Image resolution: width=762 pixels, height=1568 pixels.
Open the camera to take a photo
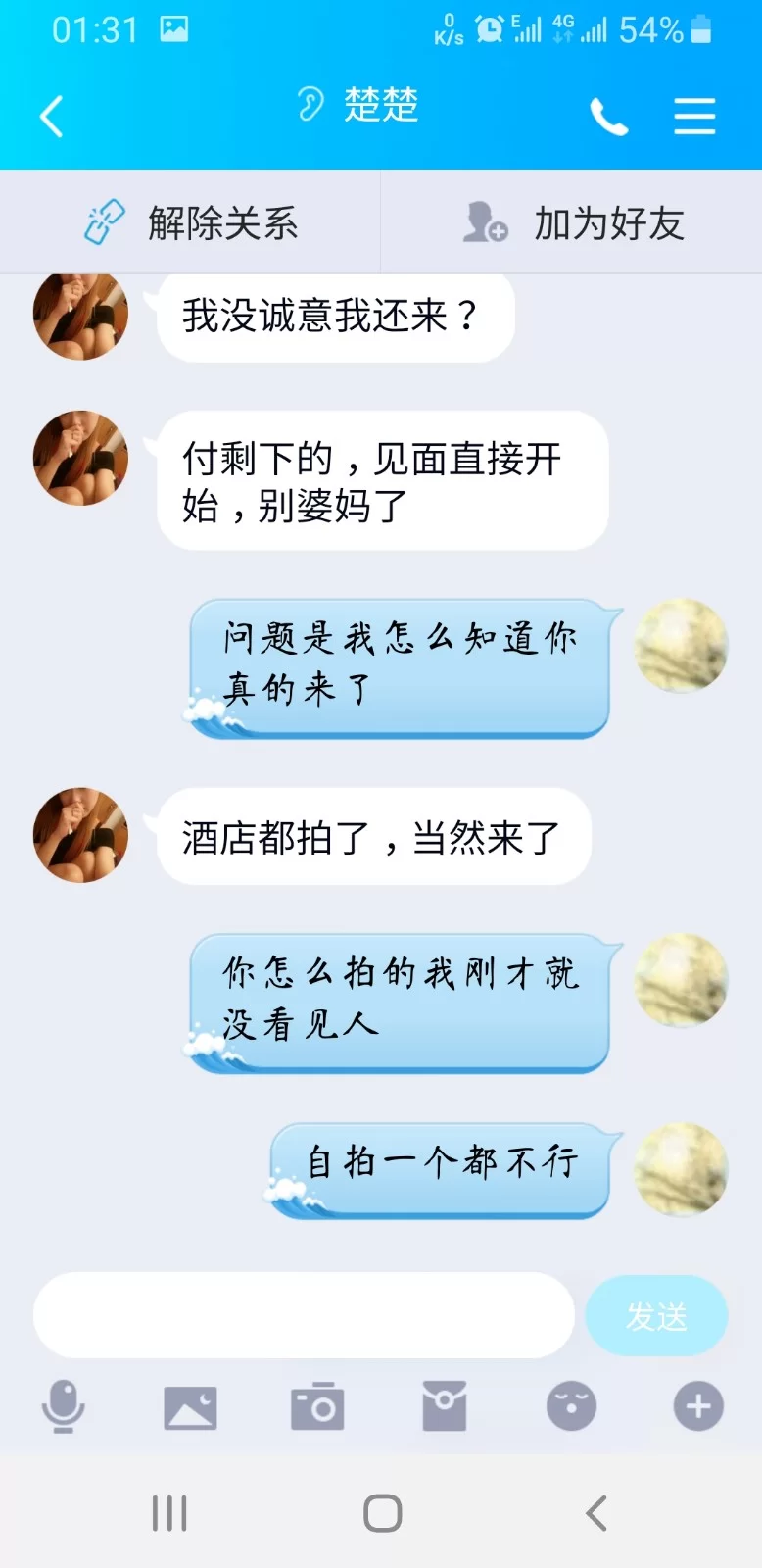pyautogui.click(x=317, y=1407)
